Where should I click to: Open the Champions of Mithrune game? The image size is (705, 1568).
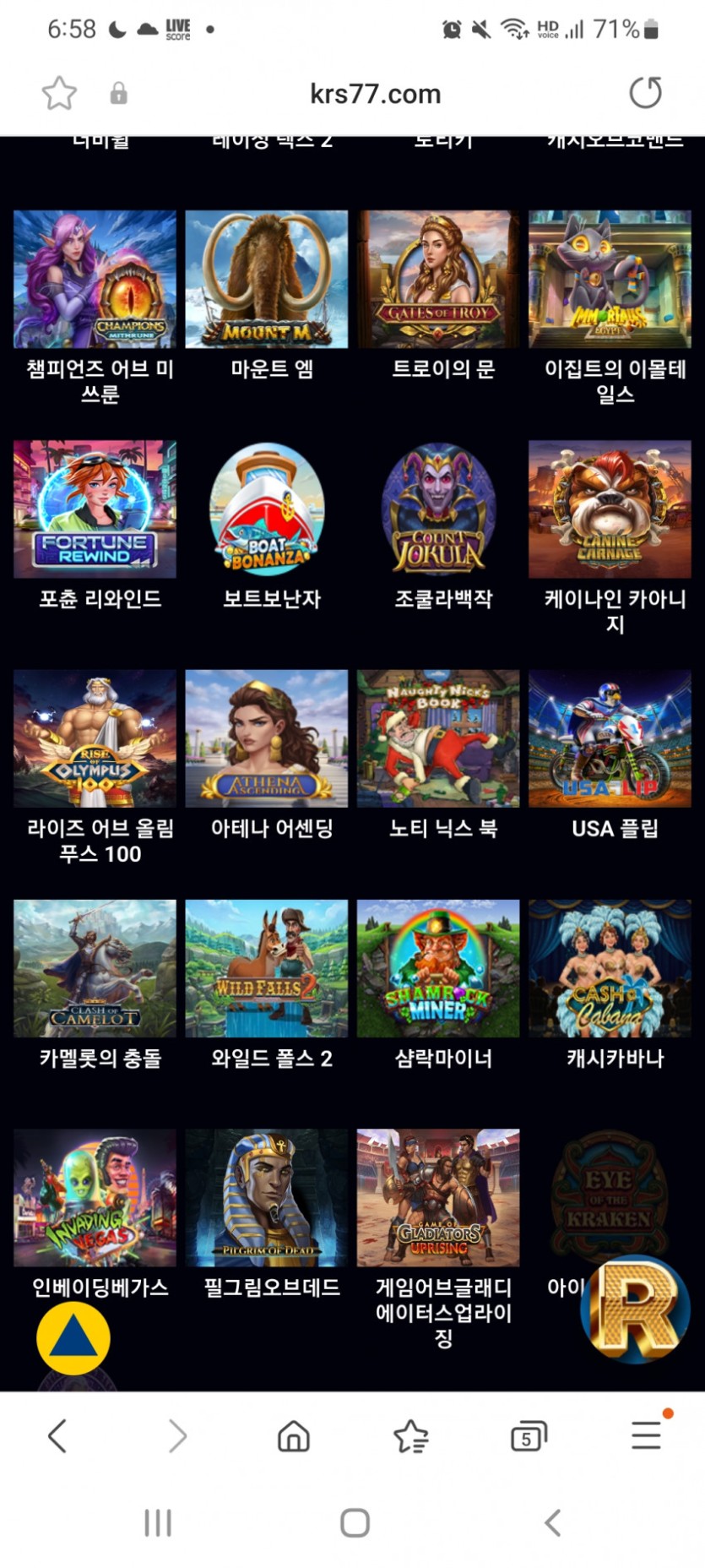point(95,279)
